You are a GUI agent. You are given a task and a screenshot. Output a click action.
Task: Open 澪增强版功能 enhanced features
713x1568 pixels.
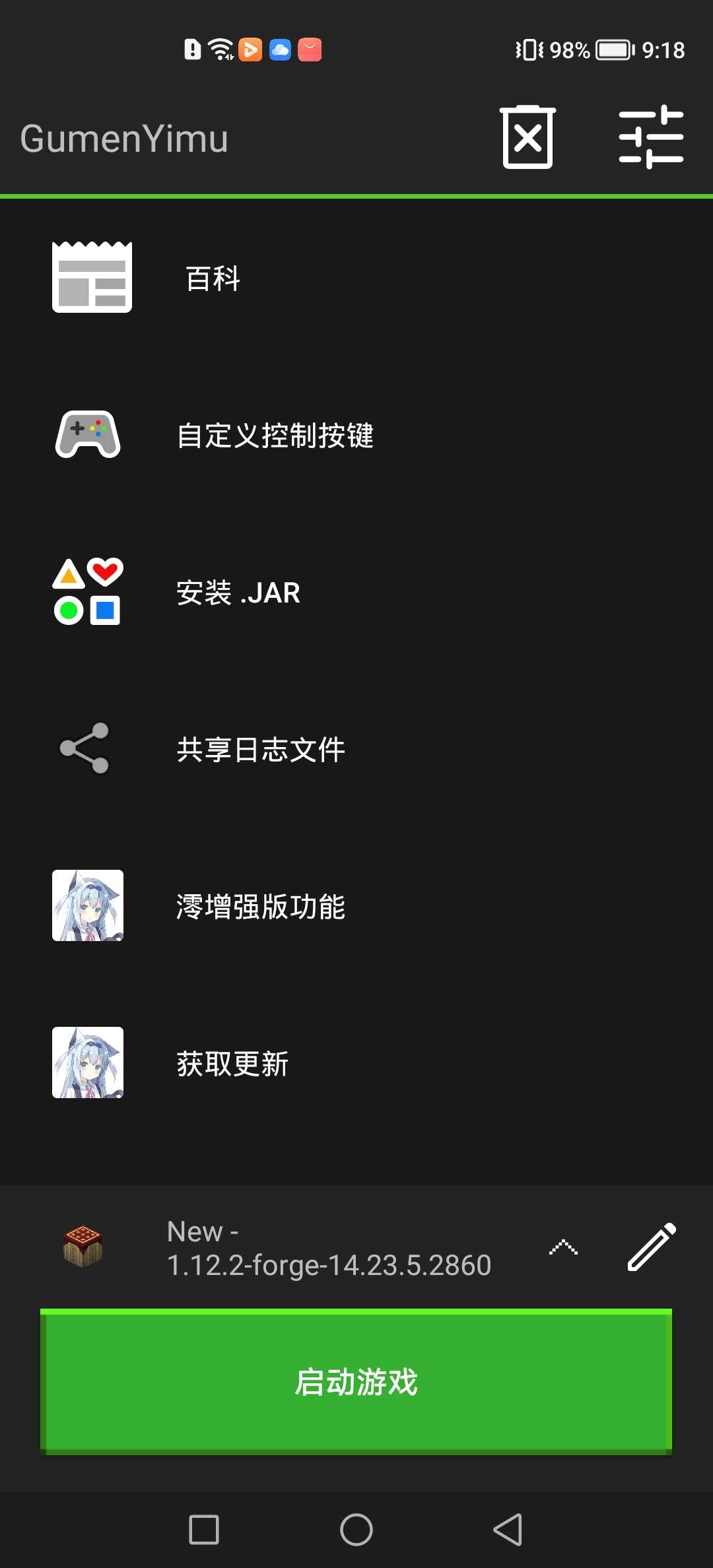pyautogui.click(x=261, y=906)
